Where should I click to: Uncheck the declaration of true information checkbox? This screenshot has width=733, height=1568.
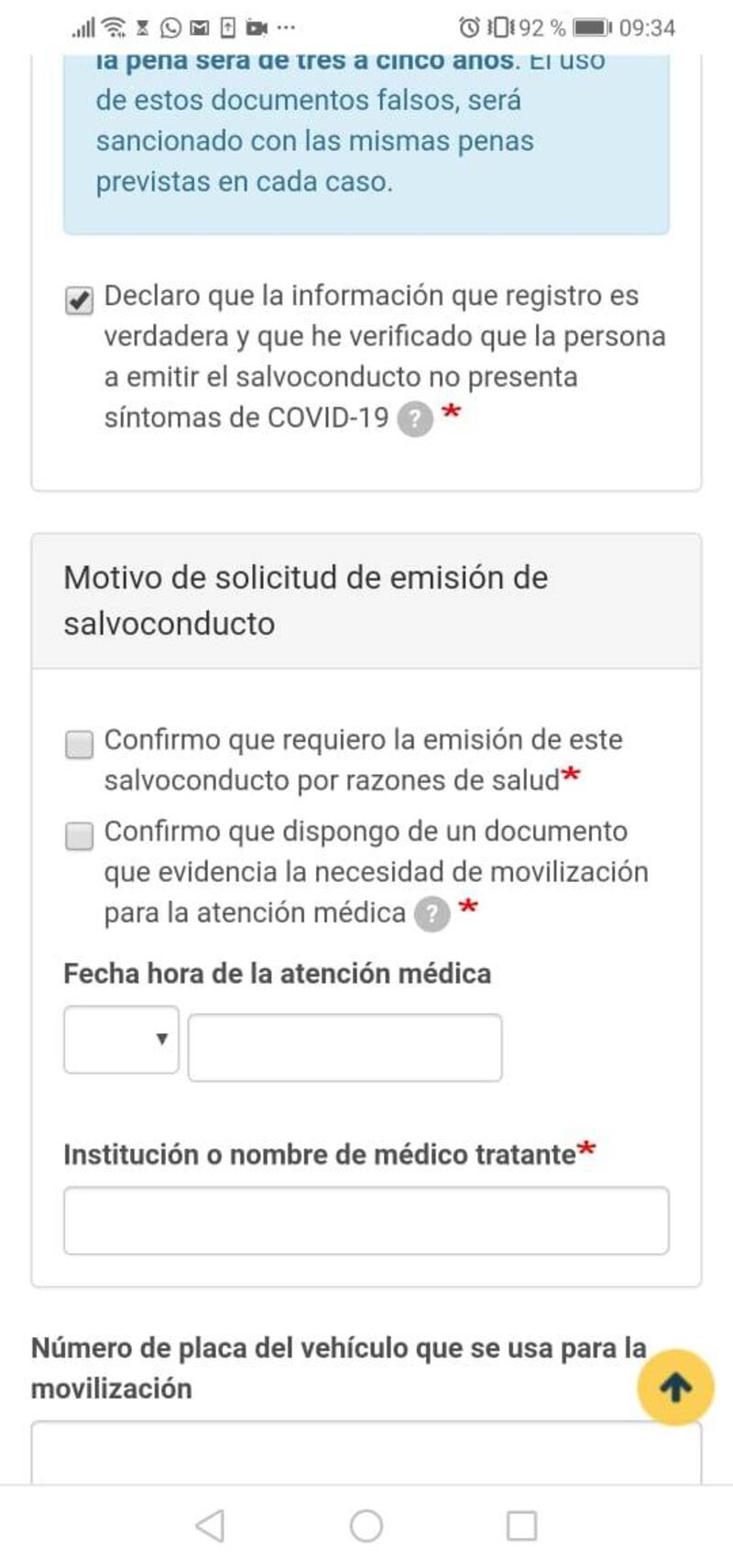tap(80, 300)
